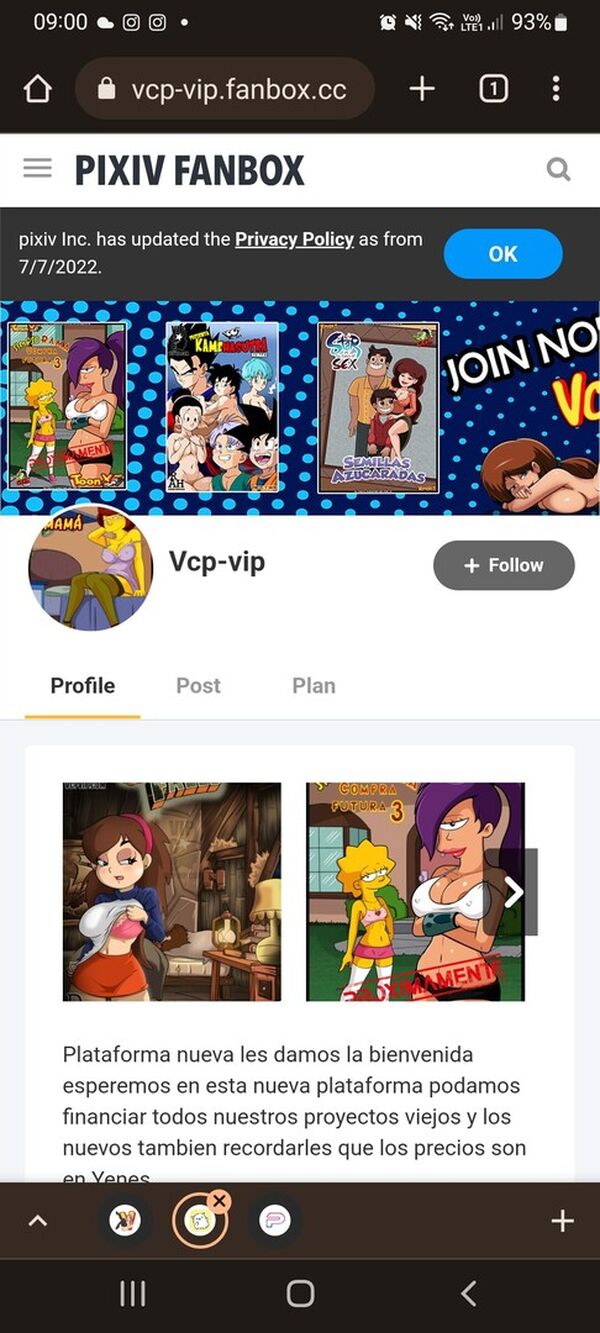600x1333 pixels.
Task: Close the highlighted tab in bottom bar
Action: click(x=220, y=1201)
